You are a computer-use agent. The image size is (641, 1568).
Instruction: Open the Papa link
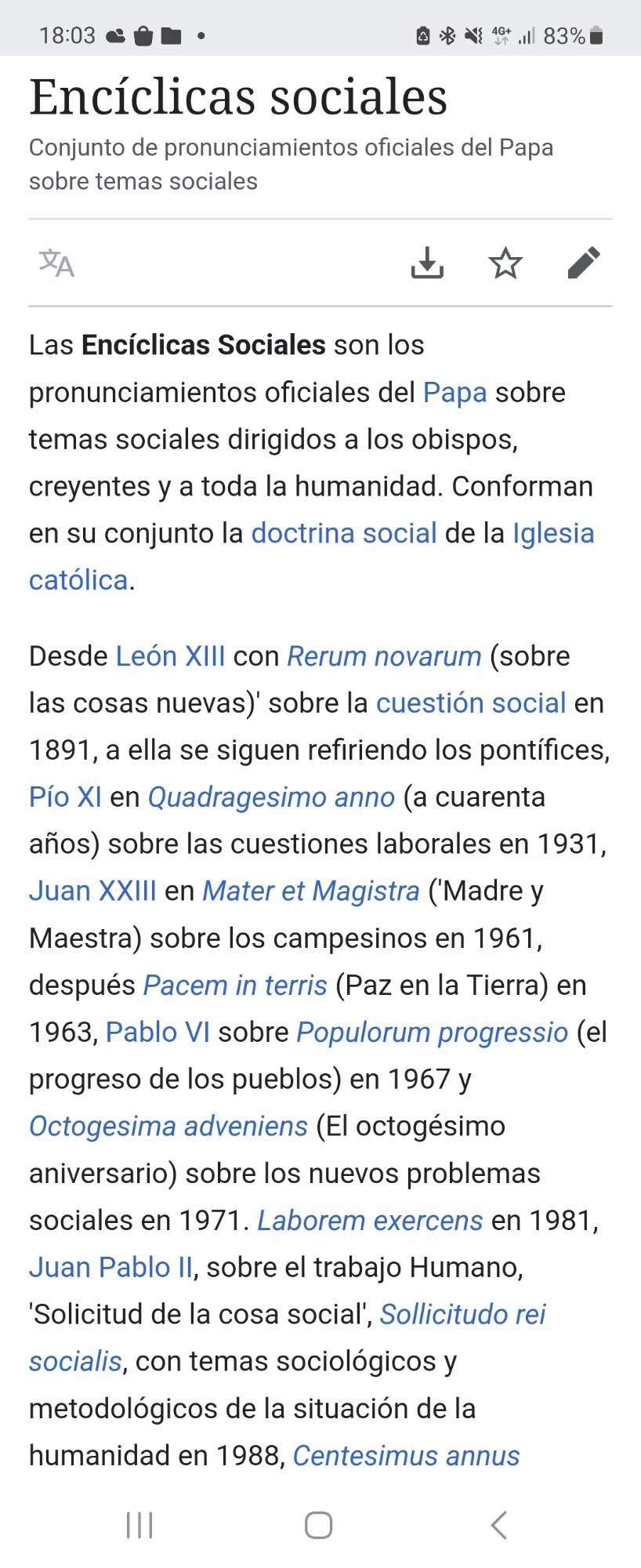click(x=454, y=392)
